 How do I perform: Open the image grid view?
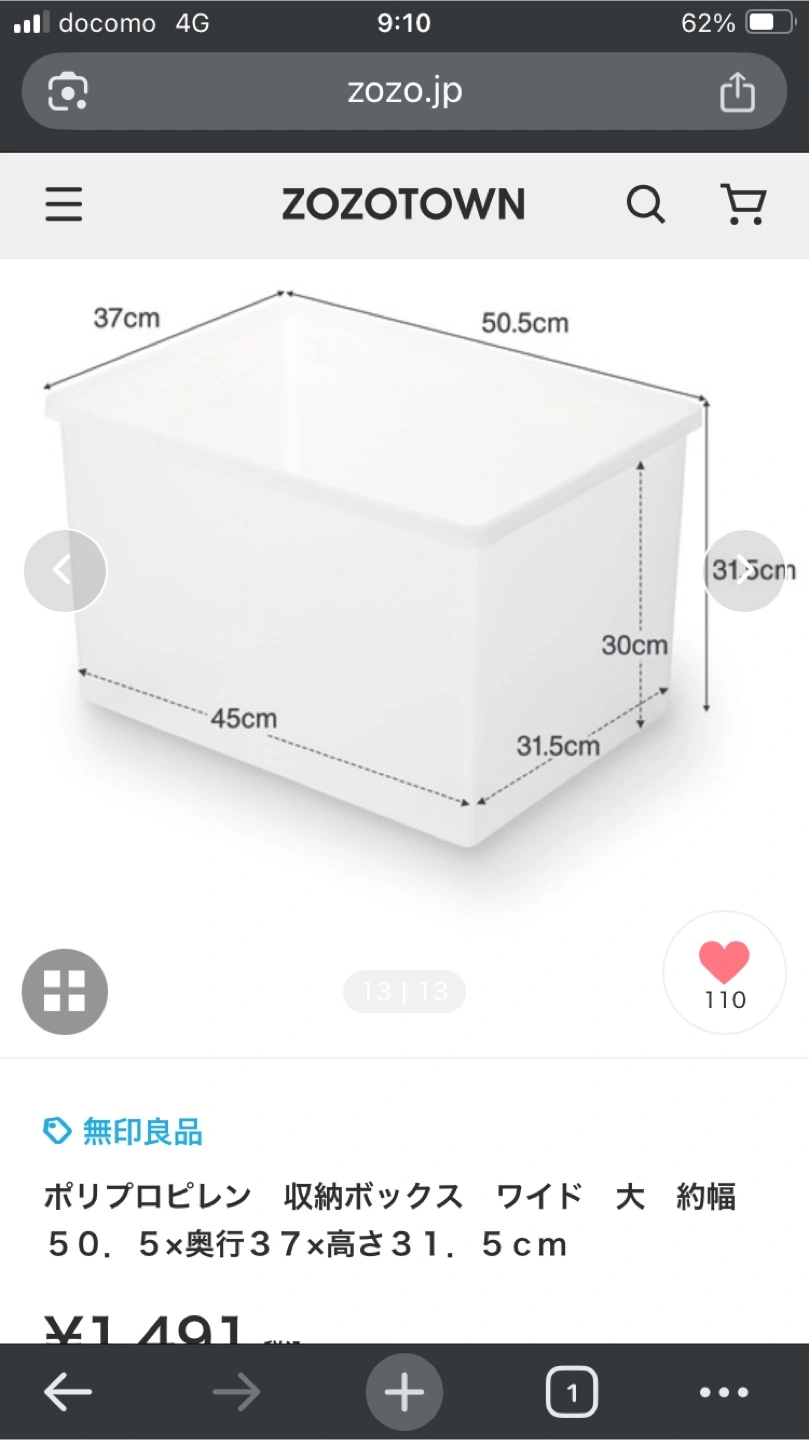[65, 991]
